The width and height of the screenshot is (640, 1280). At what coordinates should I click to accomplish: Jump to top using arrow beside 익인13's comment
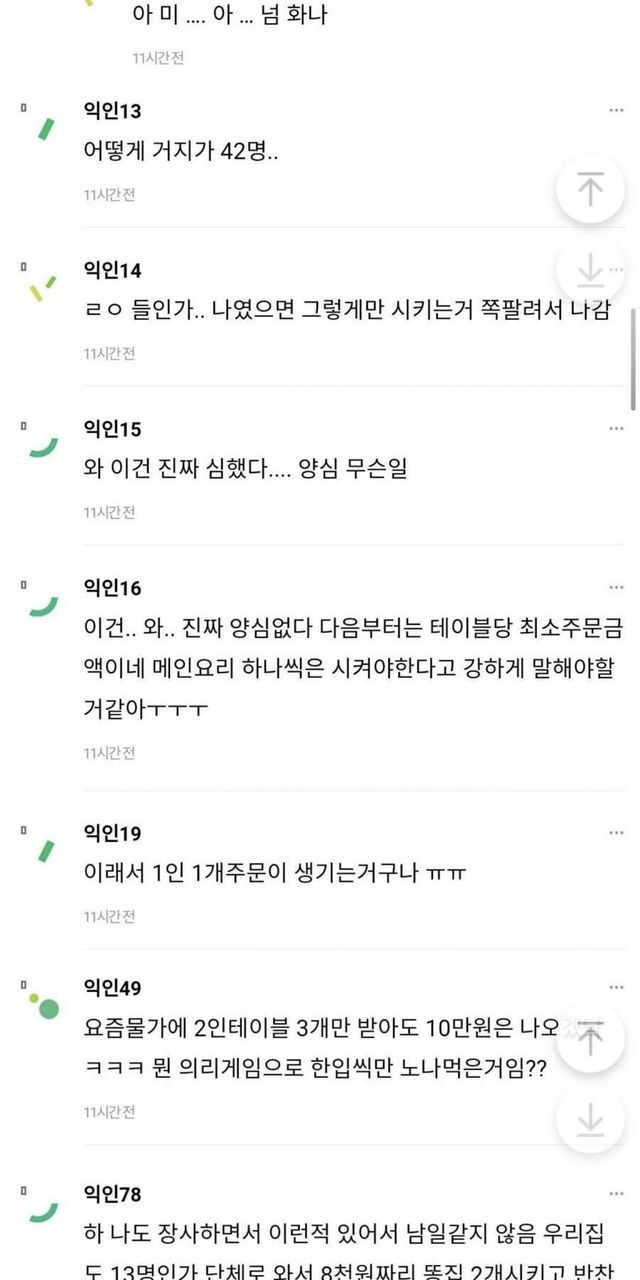pos(590,189)
